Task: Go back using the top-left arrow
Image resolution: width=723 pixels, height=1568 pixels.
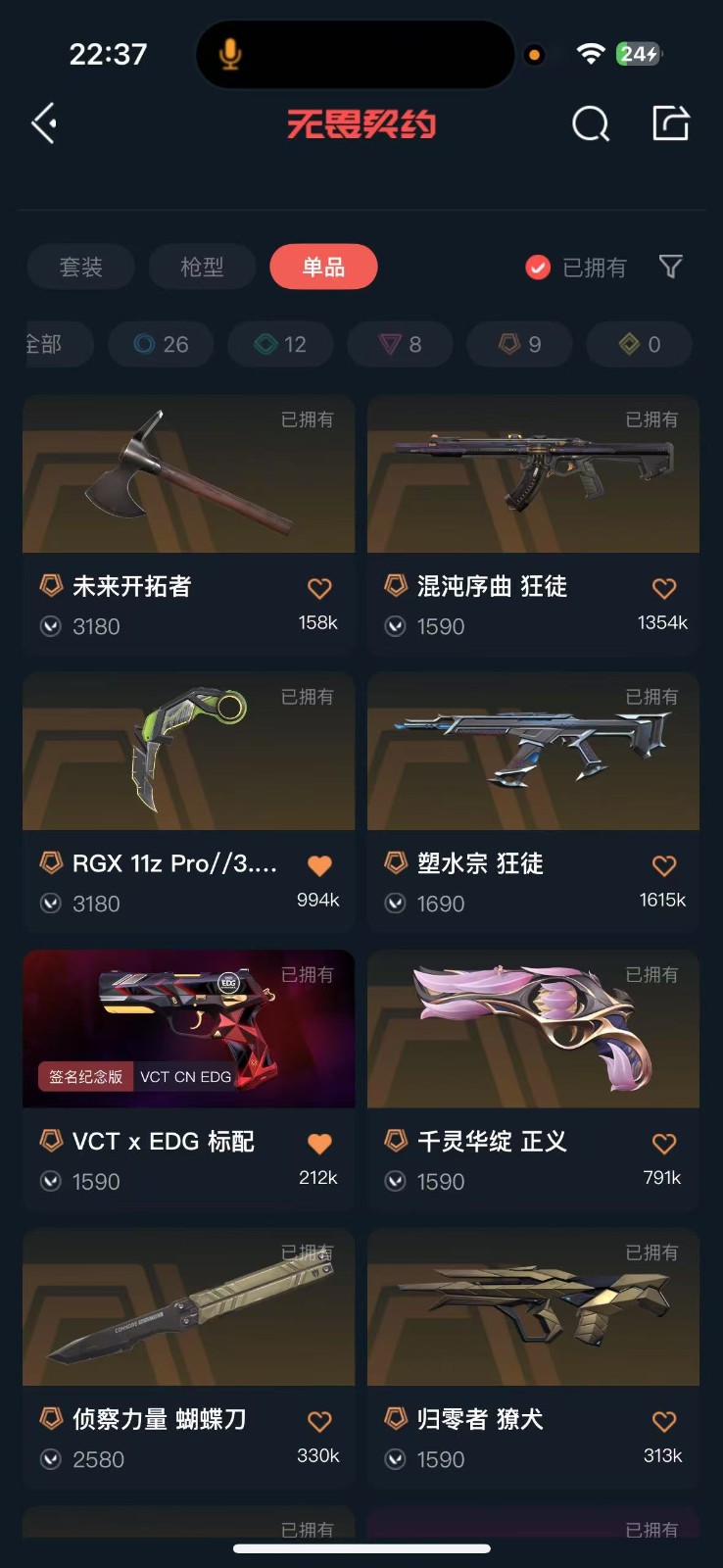Action: point(44,123)
